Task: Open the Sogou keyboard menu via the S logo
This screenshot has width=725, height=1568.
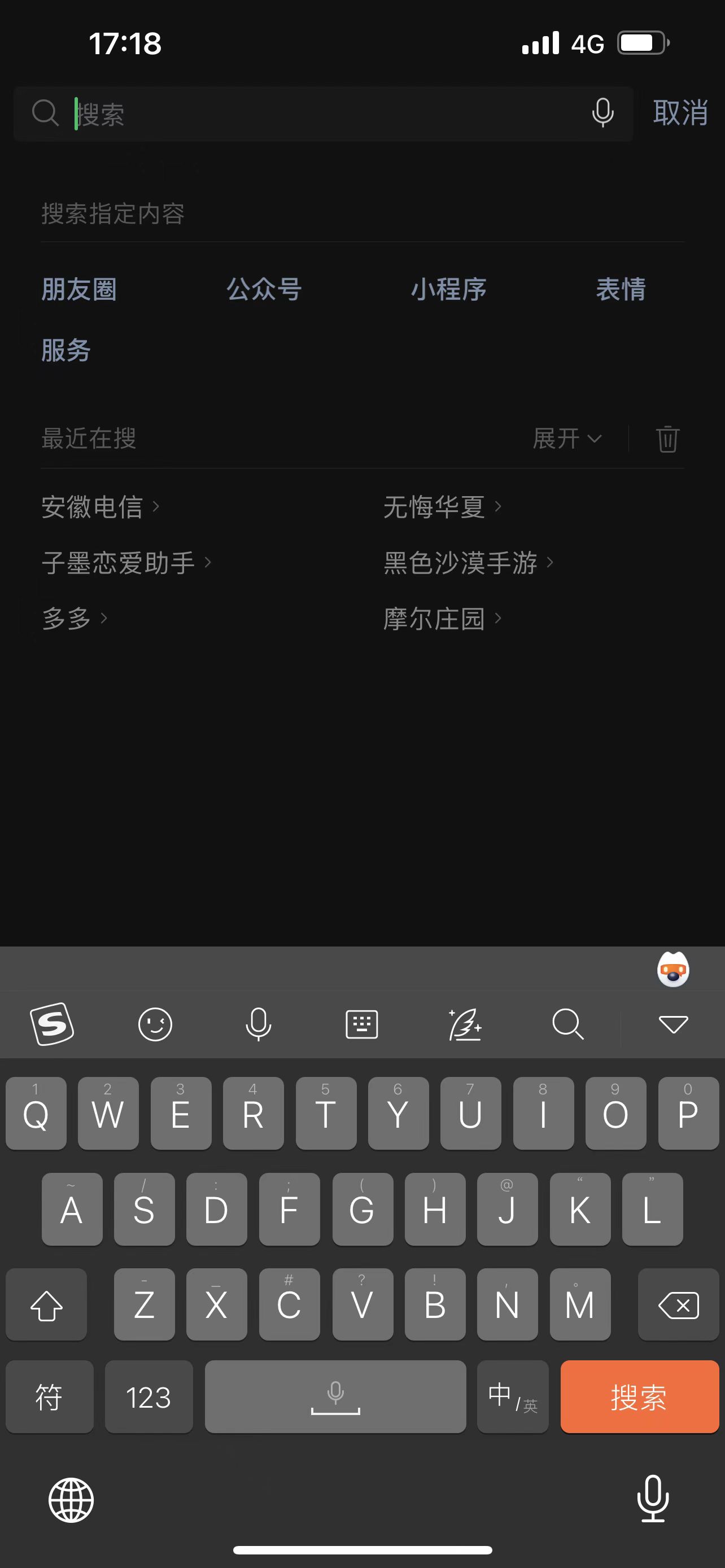Action: (53, 1024)
